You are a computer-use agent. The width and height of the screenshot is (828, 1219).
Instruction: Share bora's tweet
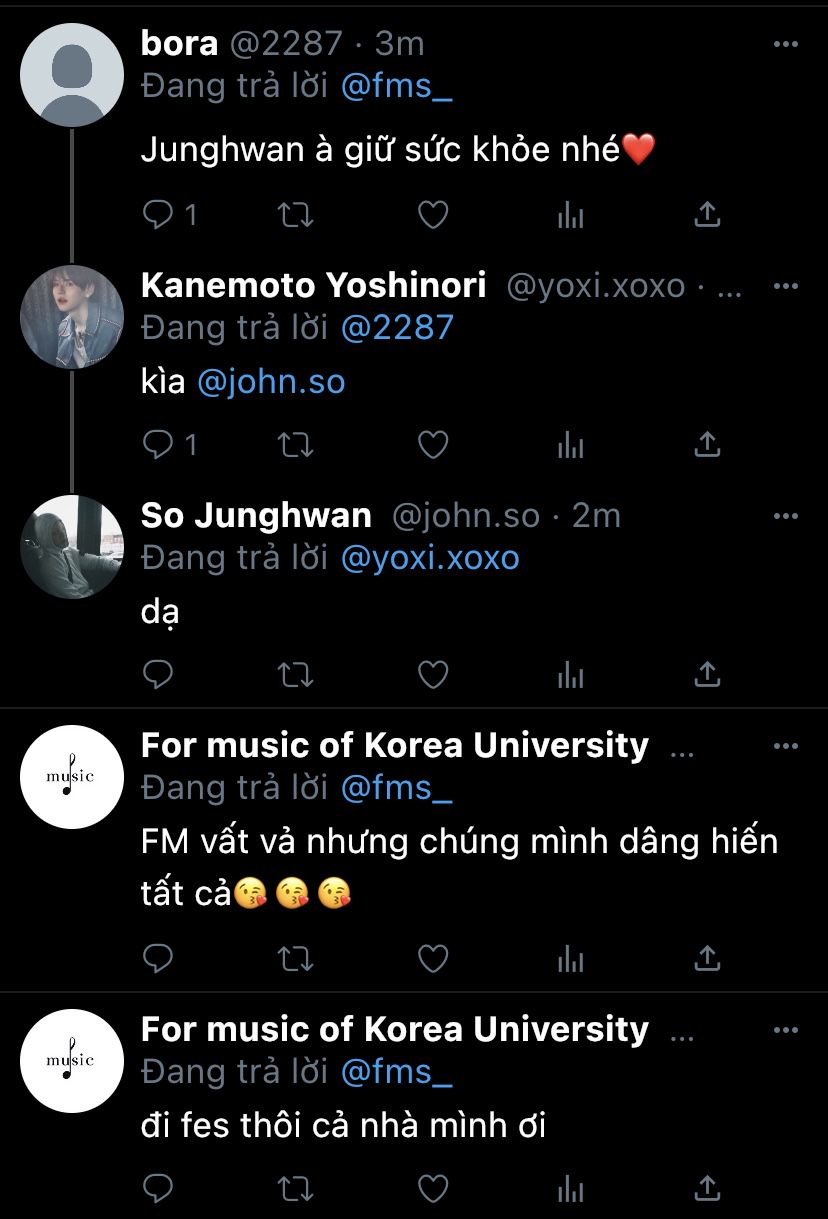tap(707, 215)
